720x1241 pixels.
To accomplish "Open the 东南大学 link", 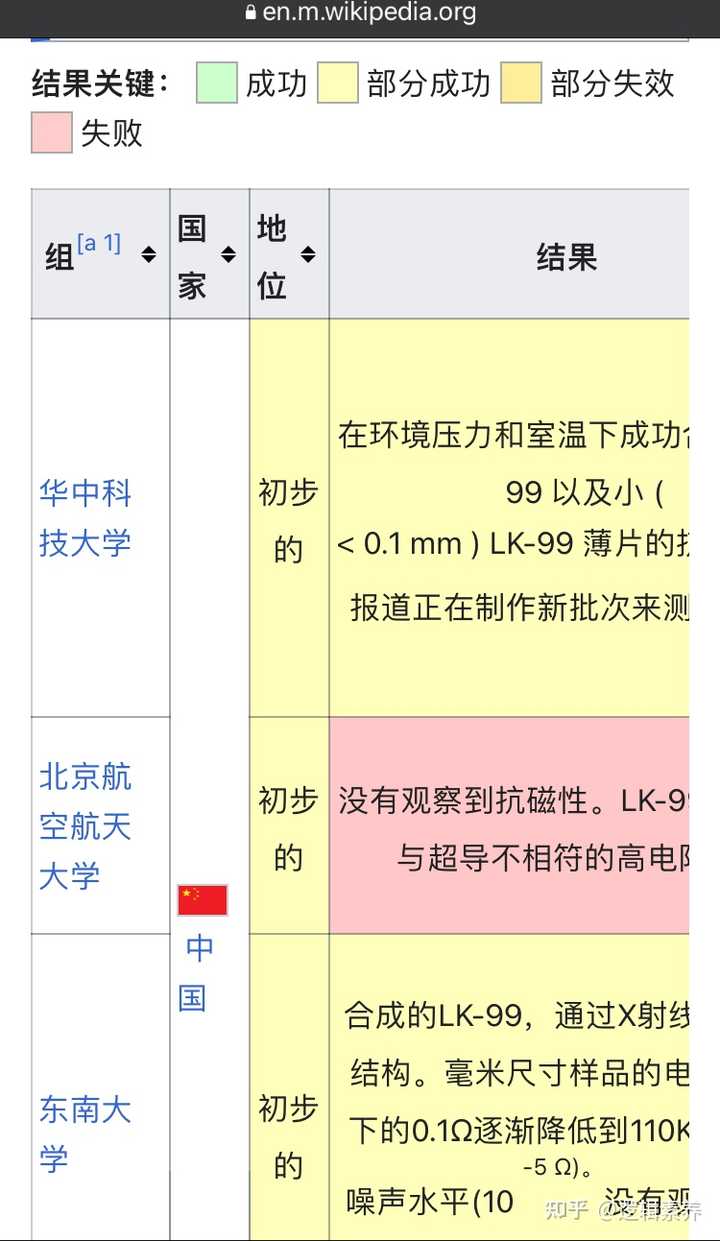I will point(85,1133).
